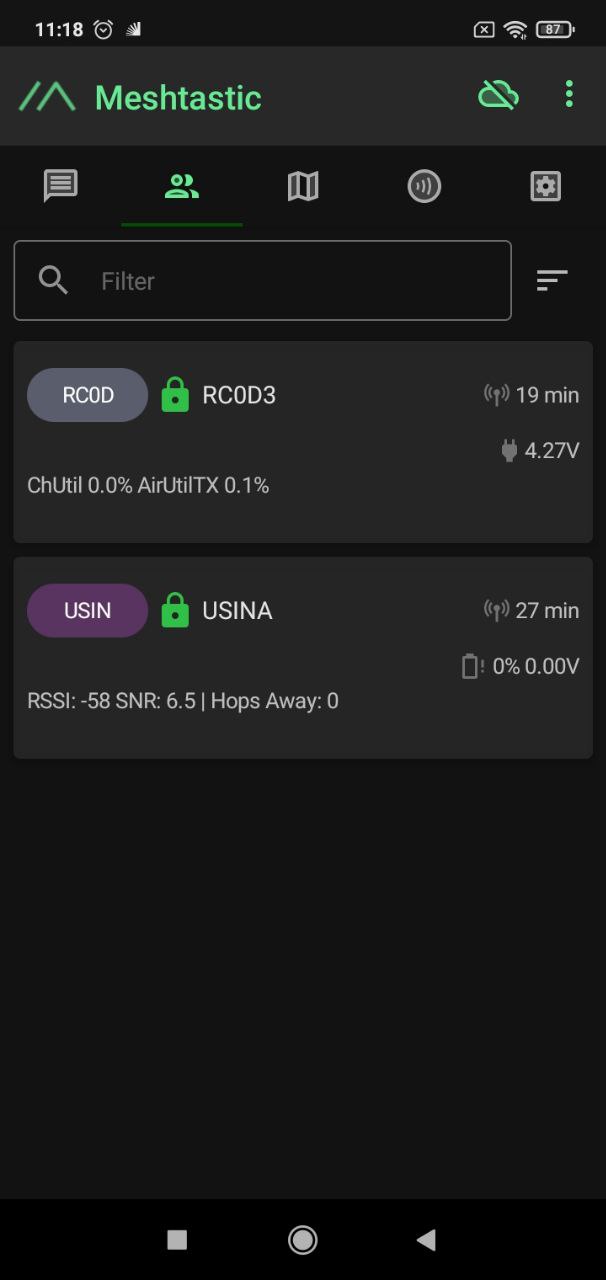Focus the Filter search field
This screenshot has height=1280, width=606.
(x=262, y=281)
